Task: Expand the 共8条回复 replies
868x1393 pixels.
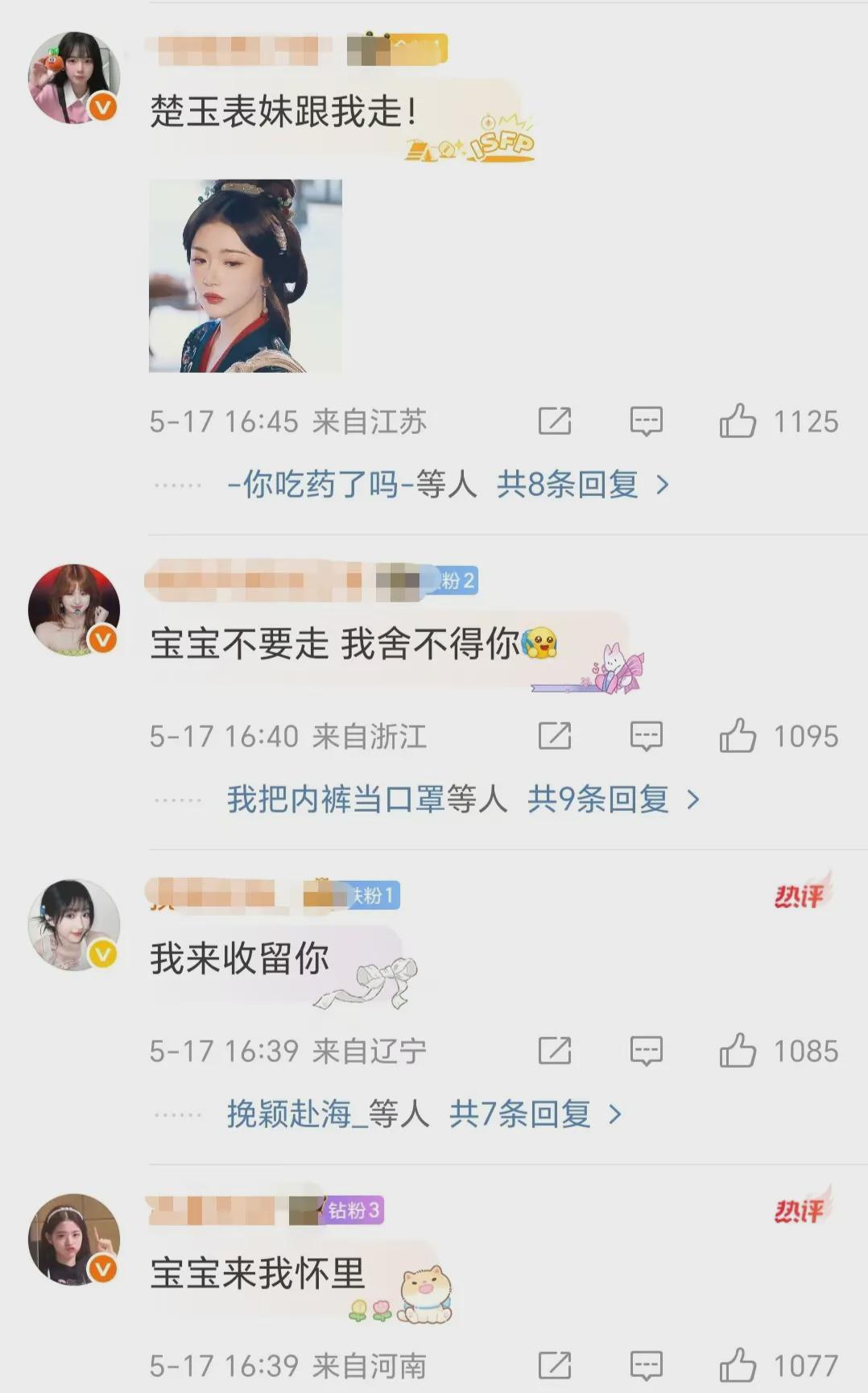Action: point(583,485)
